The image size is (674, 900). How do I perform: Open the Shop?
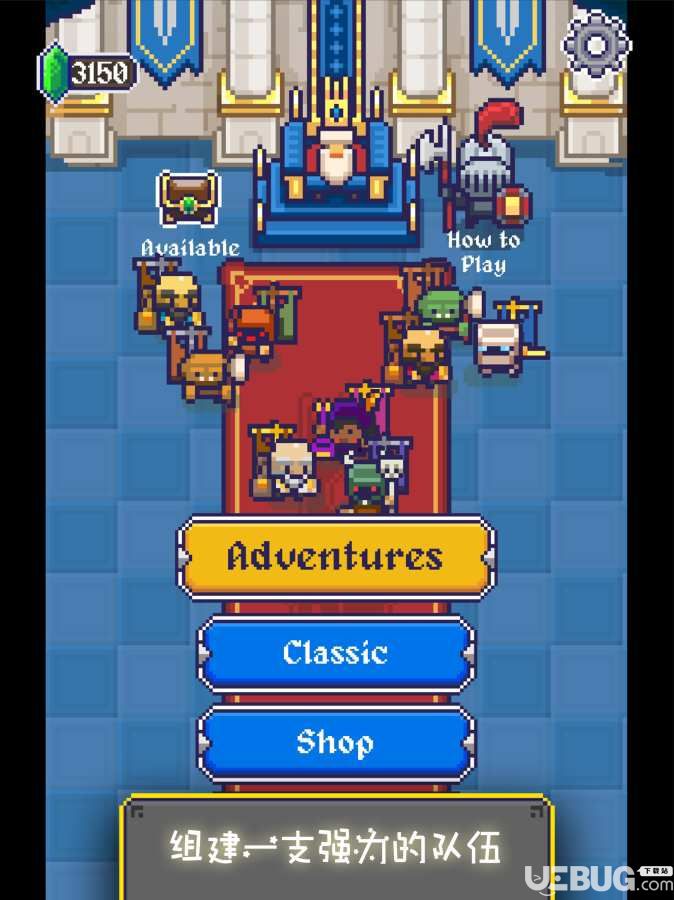pyautogui.click(x=336, y=743)
